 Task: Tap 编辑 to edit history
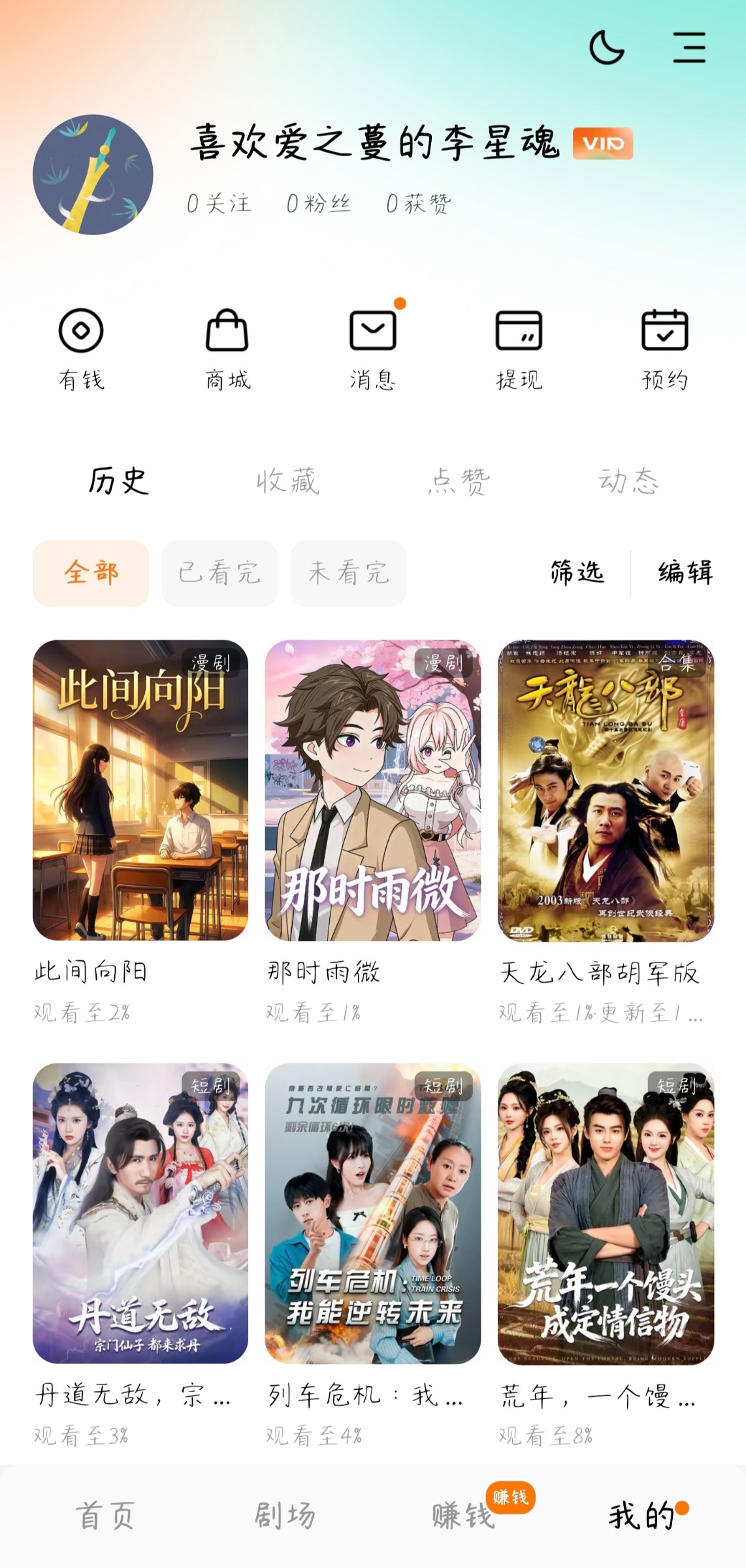[x=685, y=572]
